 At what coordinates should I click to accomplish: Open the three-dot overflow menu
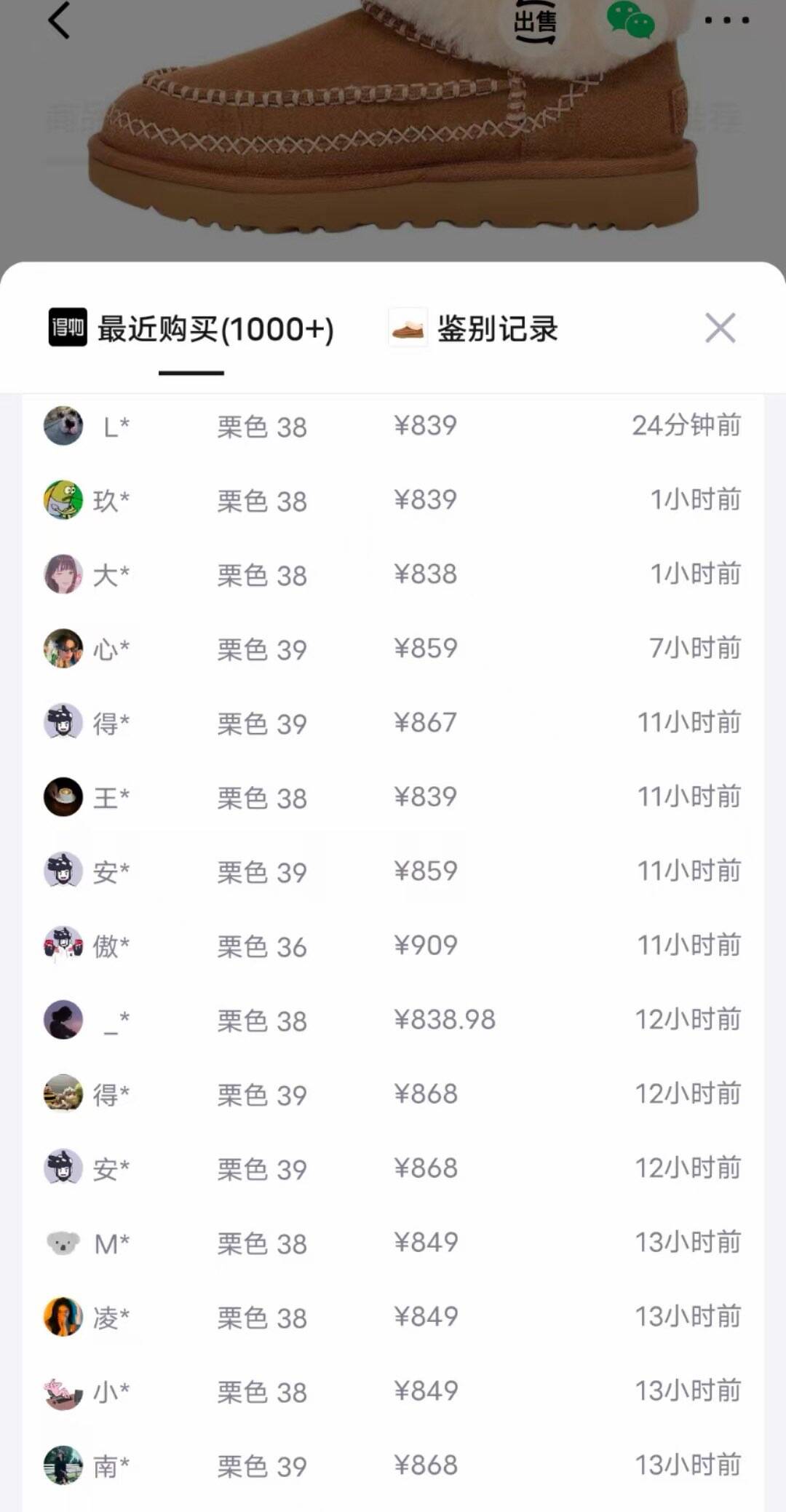726,20
